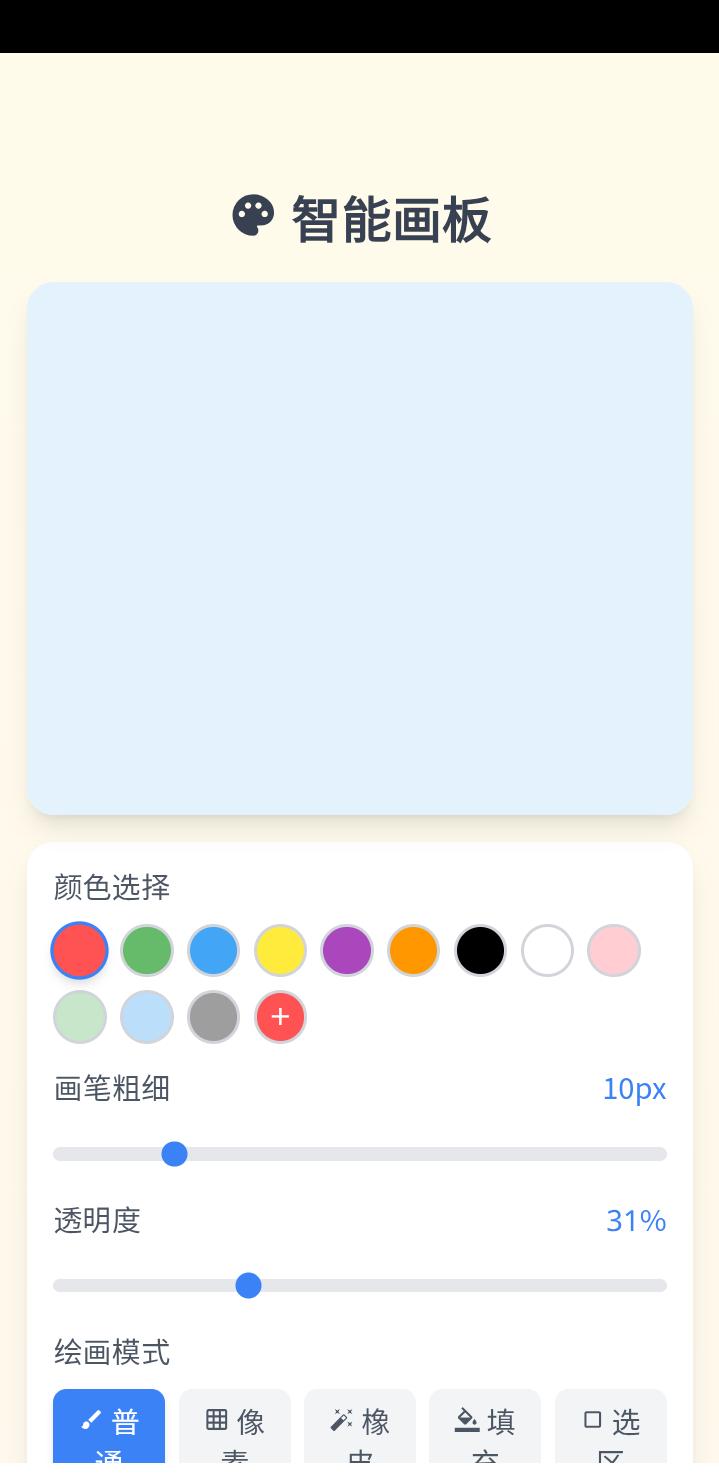The image size is (719, 1473).
Task: Switch to 选区 selection mode
Action: [x=611, y=1430]
